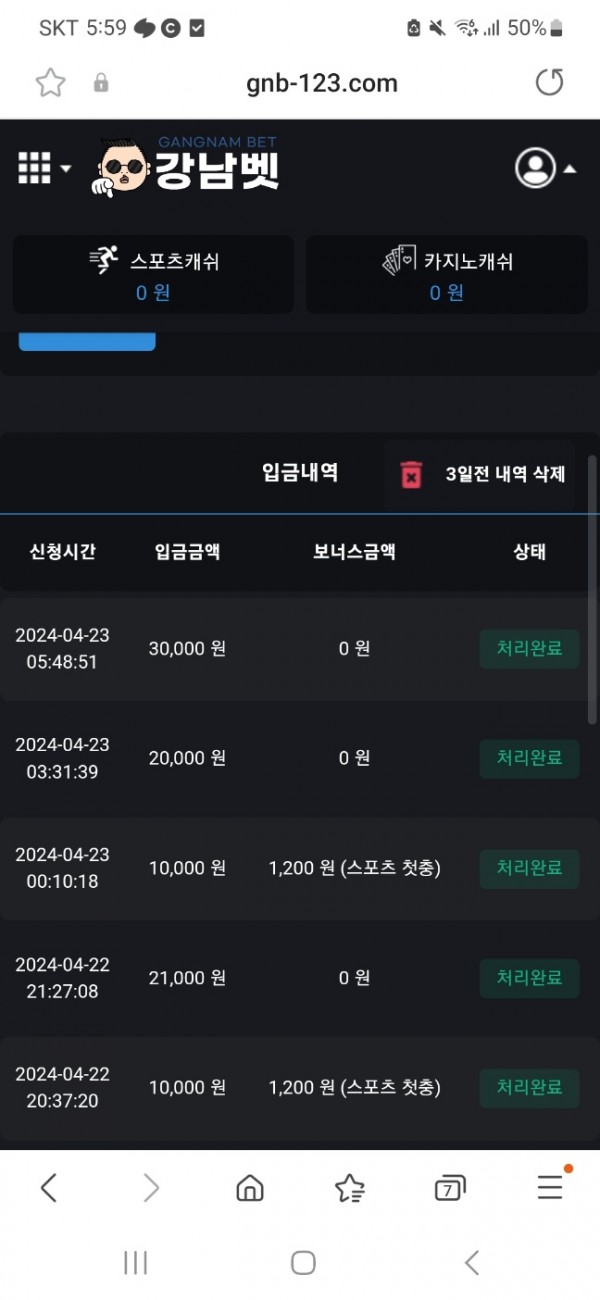This screenshot has height=1300, width=600.
Task: Bookmark this page with the star icon
Action: pos(50,83)
